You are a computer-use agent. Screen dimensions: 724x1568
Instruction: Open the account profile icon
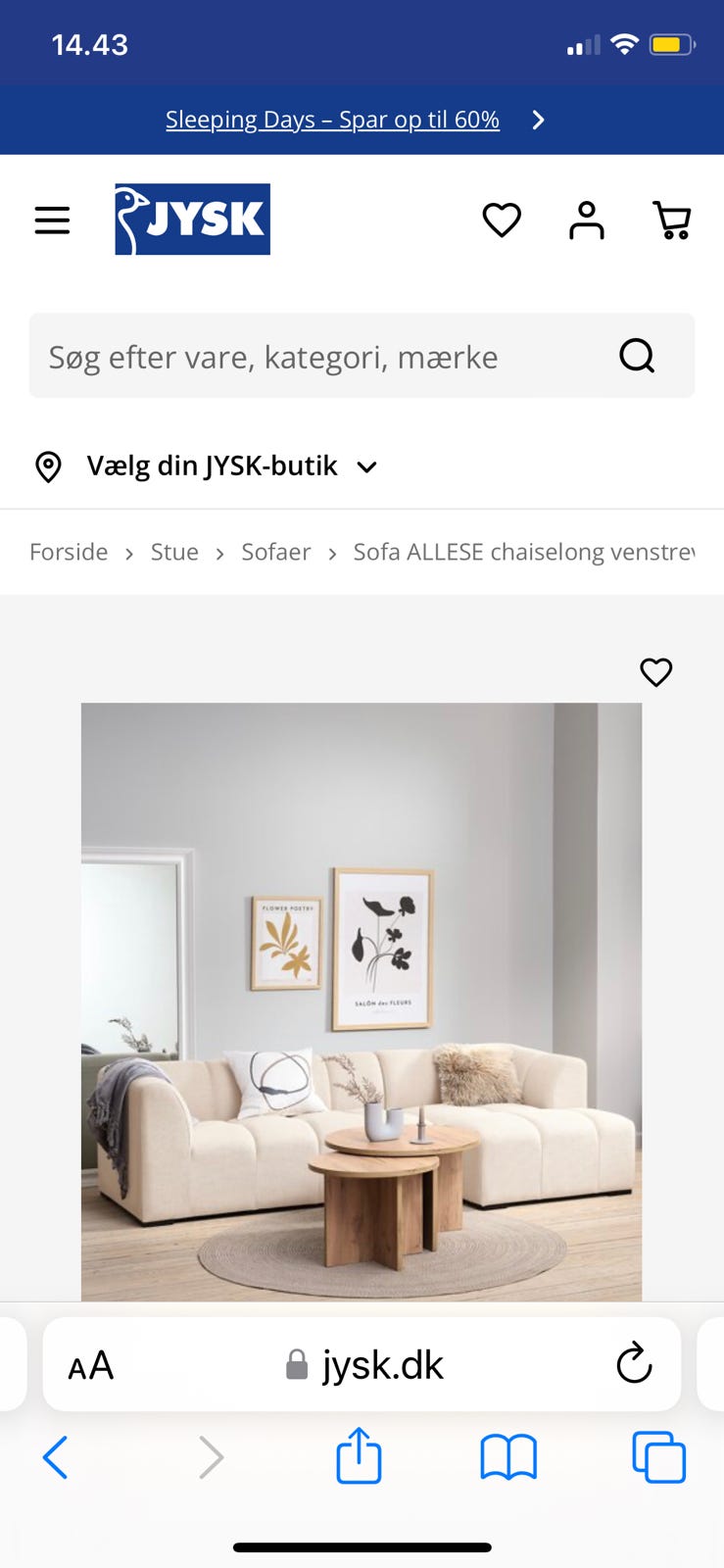tap(587, 220)
